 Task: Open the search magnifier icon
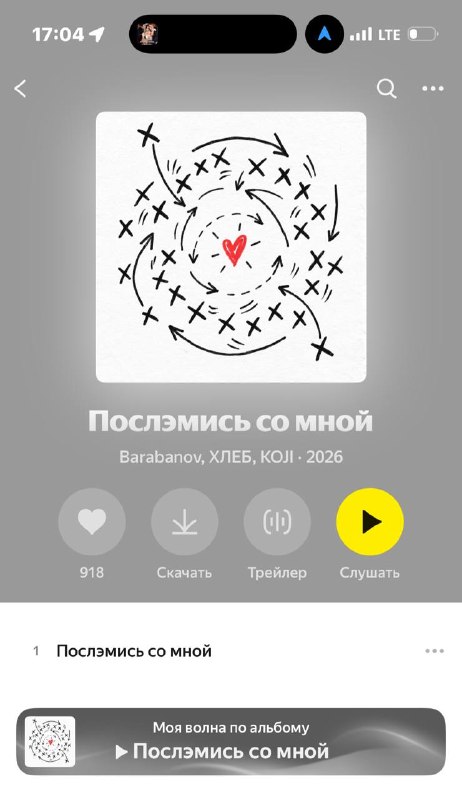point(387,89)
